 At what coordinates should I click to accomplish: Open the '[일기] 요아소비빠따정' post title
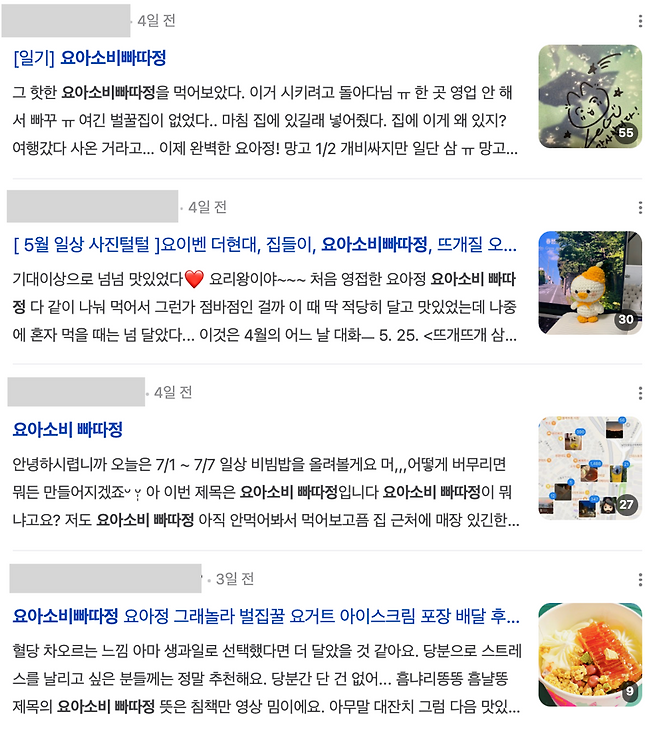[x=89, y=58]
